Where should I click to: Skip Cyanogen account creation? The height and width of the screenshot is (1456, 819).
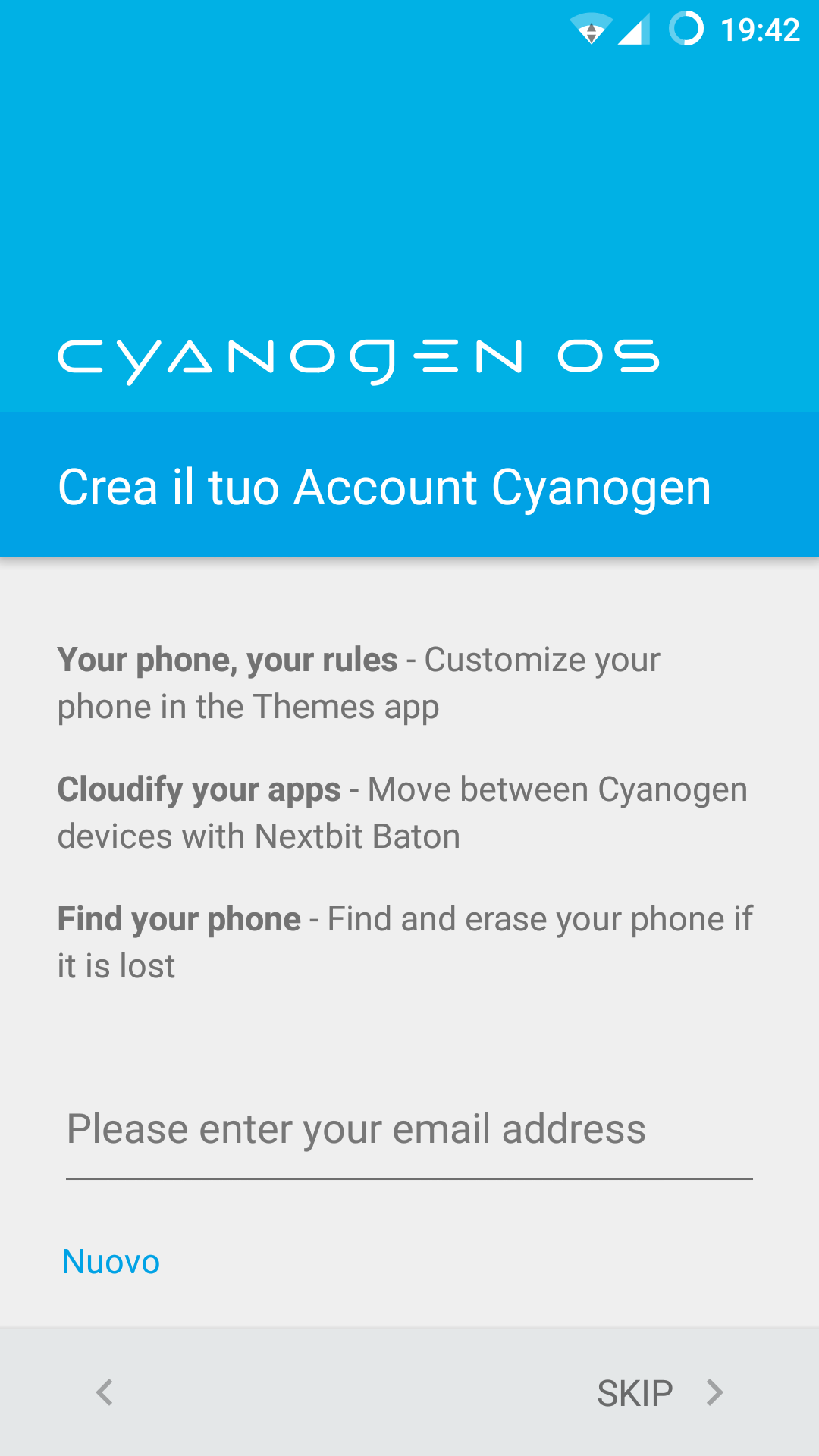pos(660,1393)
